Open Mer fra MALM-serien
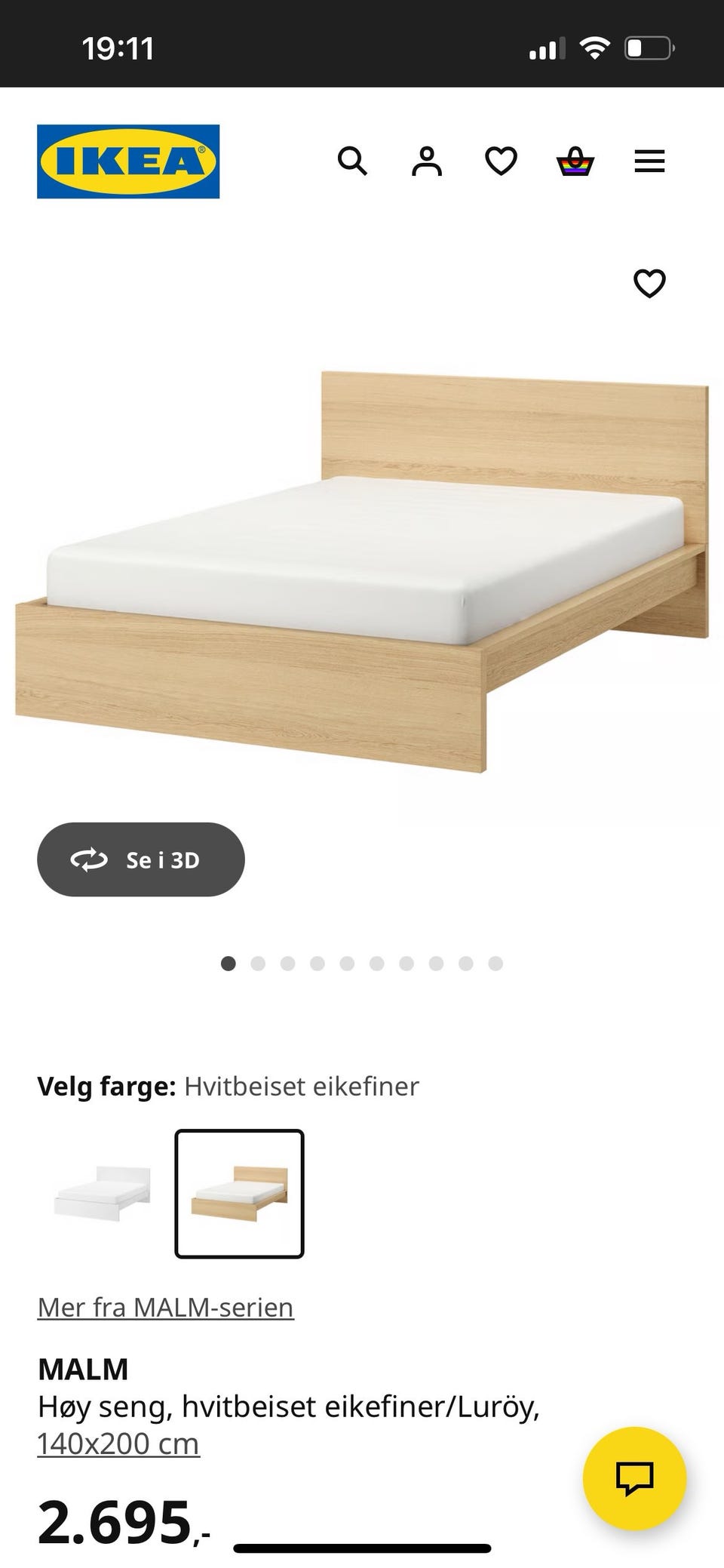724x1568 pixels. point(165,1308)
